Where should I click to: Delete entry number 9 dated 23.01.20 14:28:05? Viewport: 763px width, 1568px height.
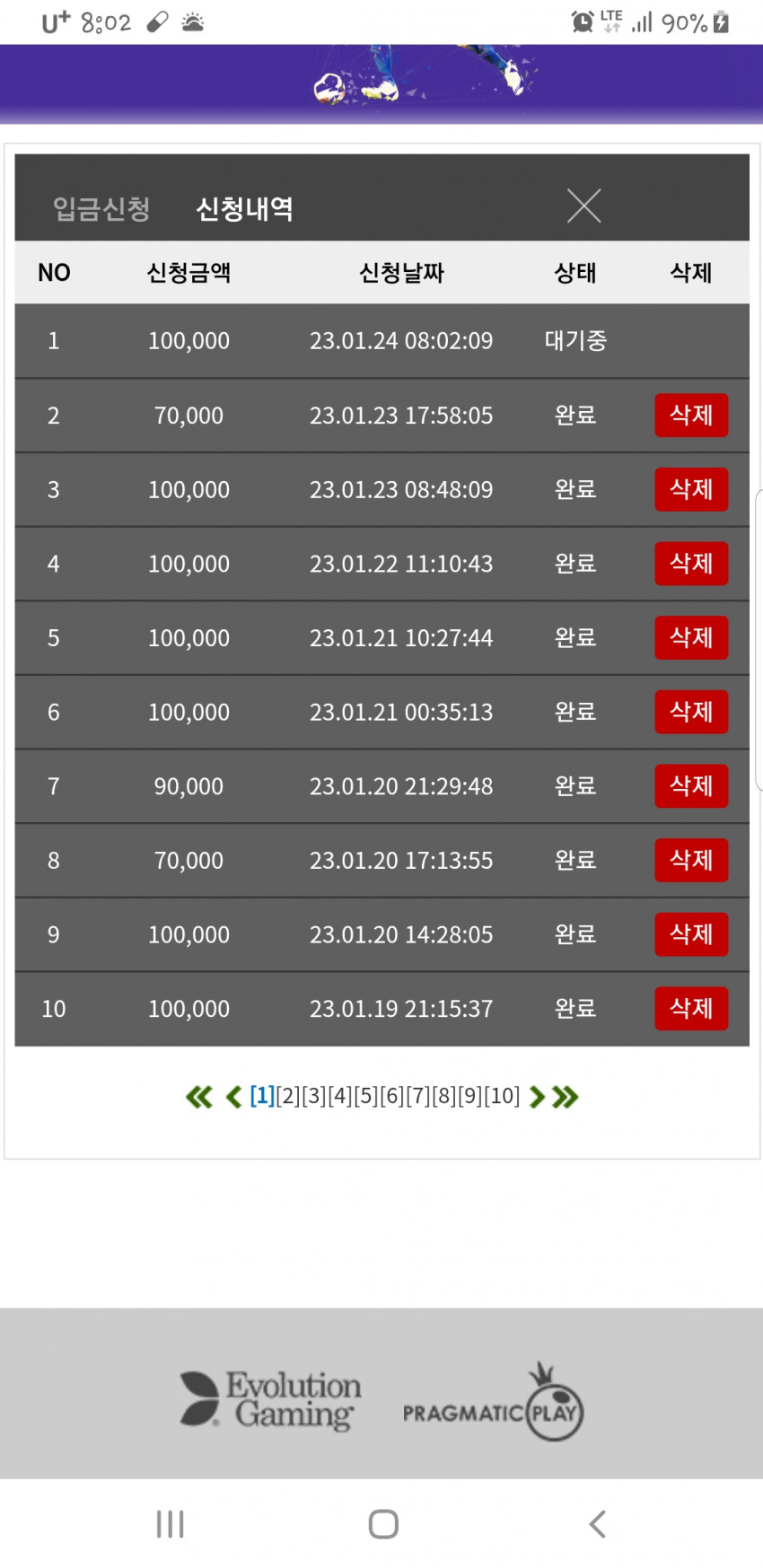[x=690, y=934]
